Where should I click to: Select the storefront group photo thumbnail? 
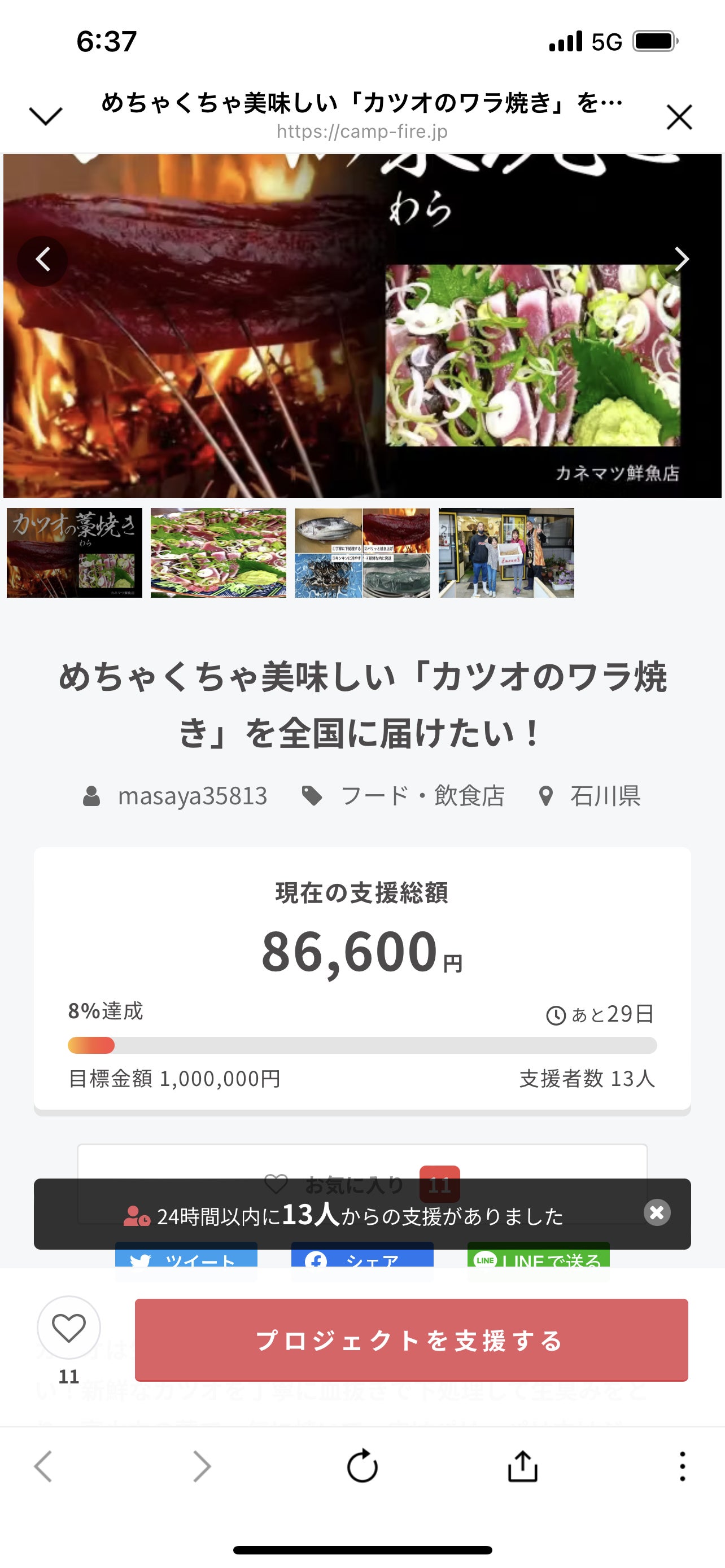coord(506,553)
